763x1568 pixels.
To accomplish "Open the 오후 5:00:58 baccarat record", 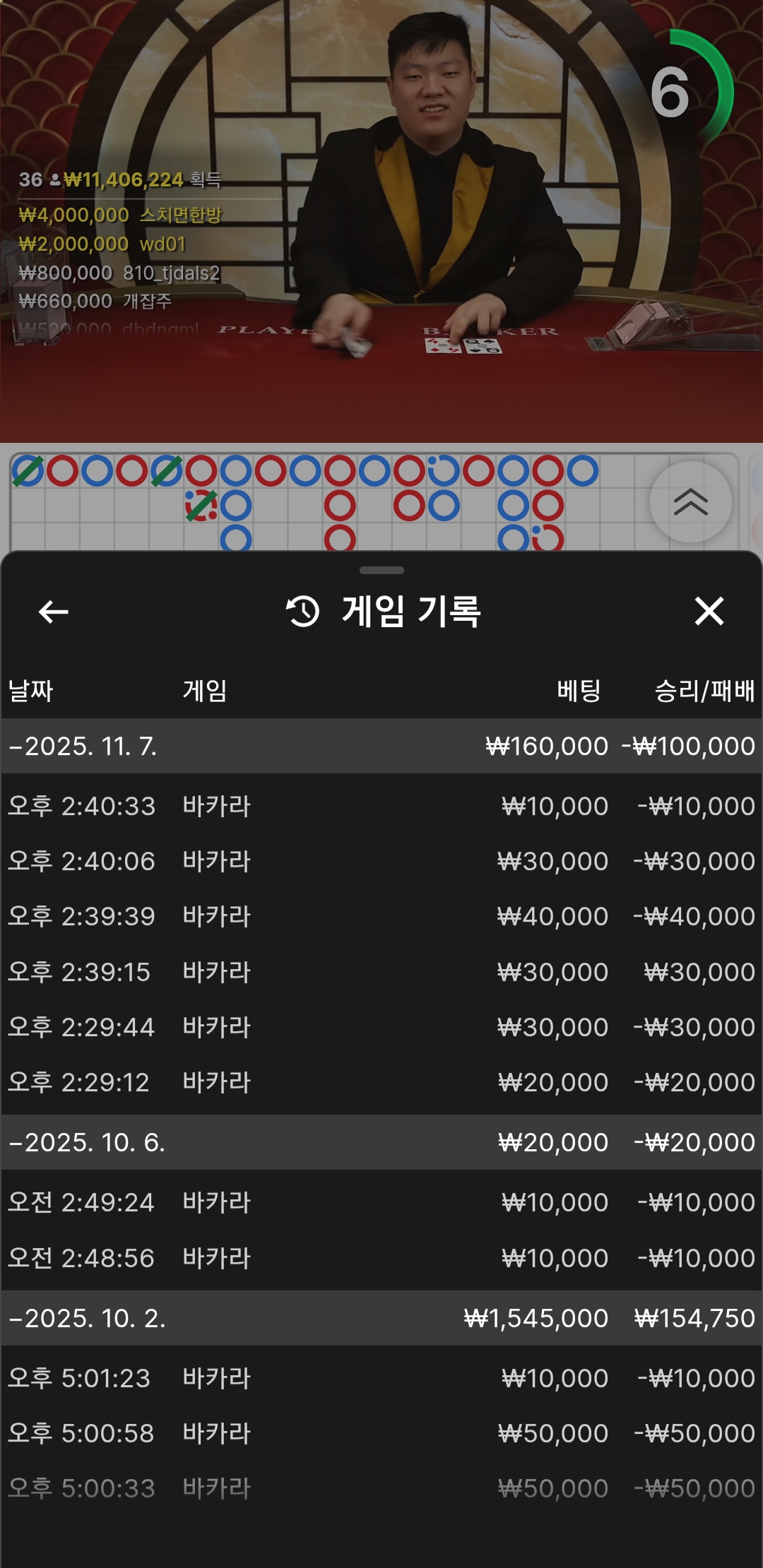I will point(381,1433).
